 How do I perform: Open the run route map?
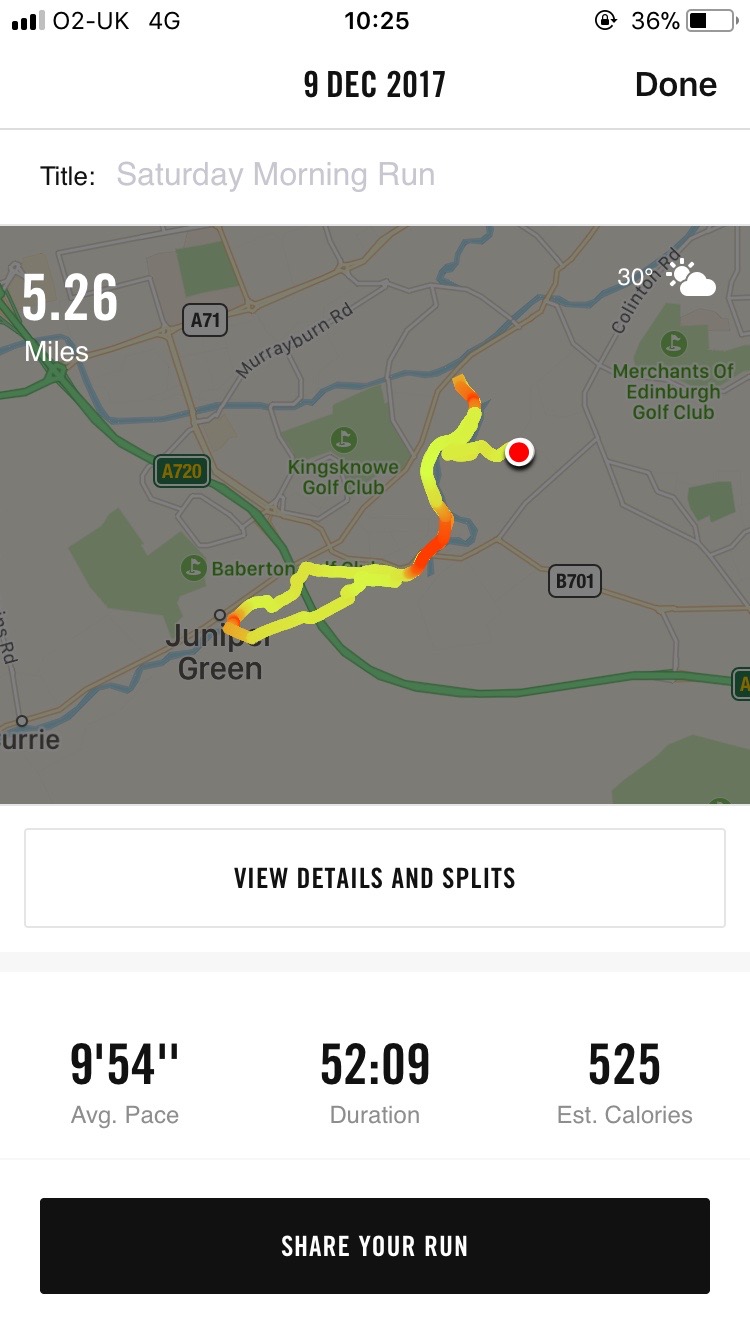coord(375,515)
